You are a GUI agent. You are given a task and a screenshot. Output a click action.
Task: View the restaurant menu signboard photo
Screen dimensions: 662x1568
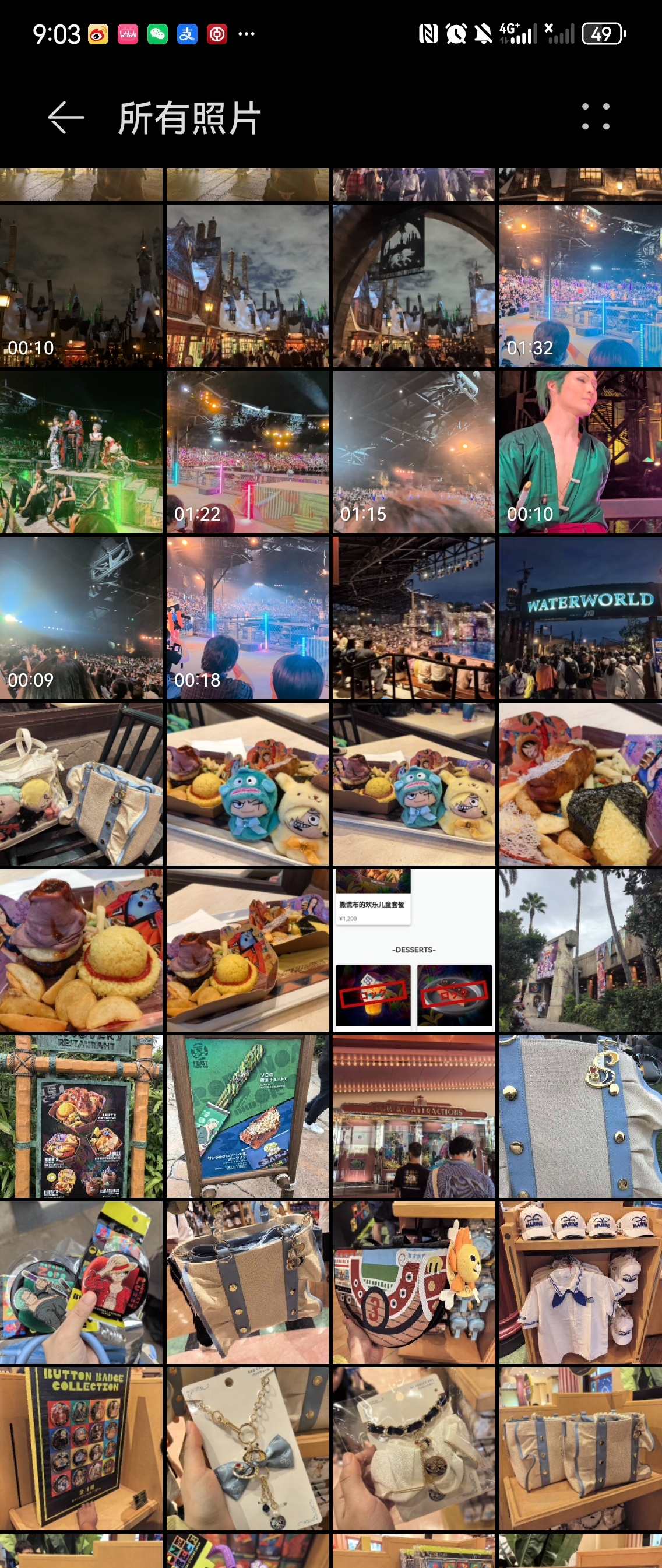point(81,1116)
